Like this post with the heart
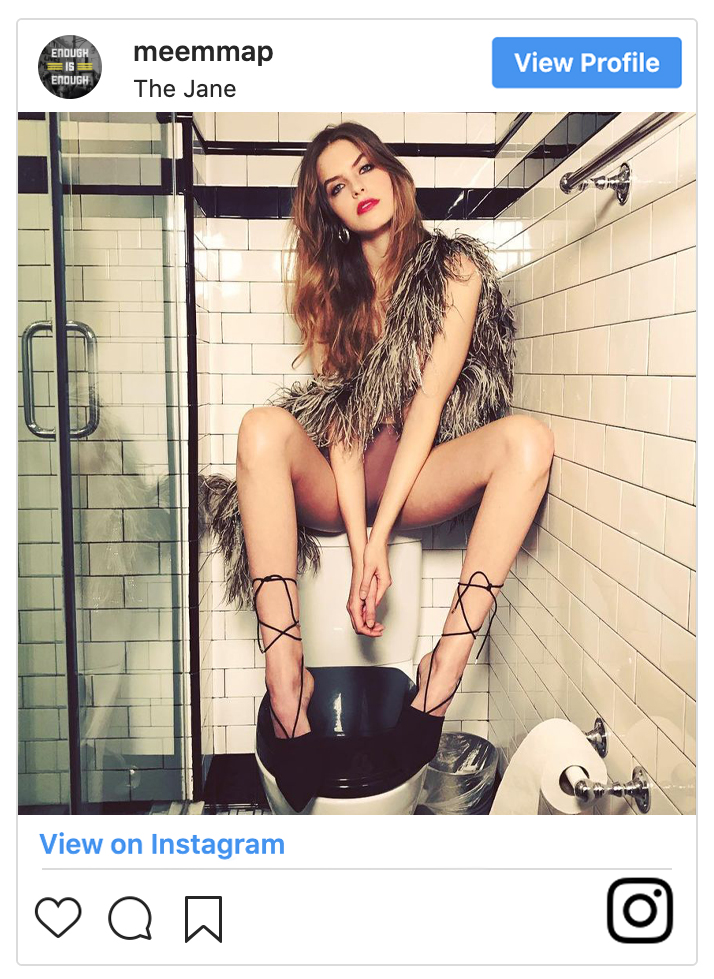The width and height of the screenshot is (714, 979). (x=58, y=917)
